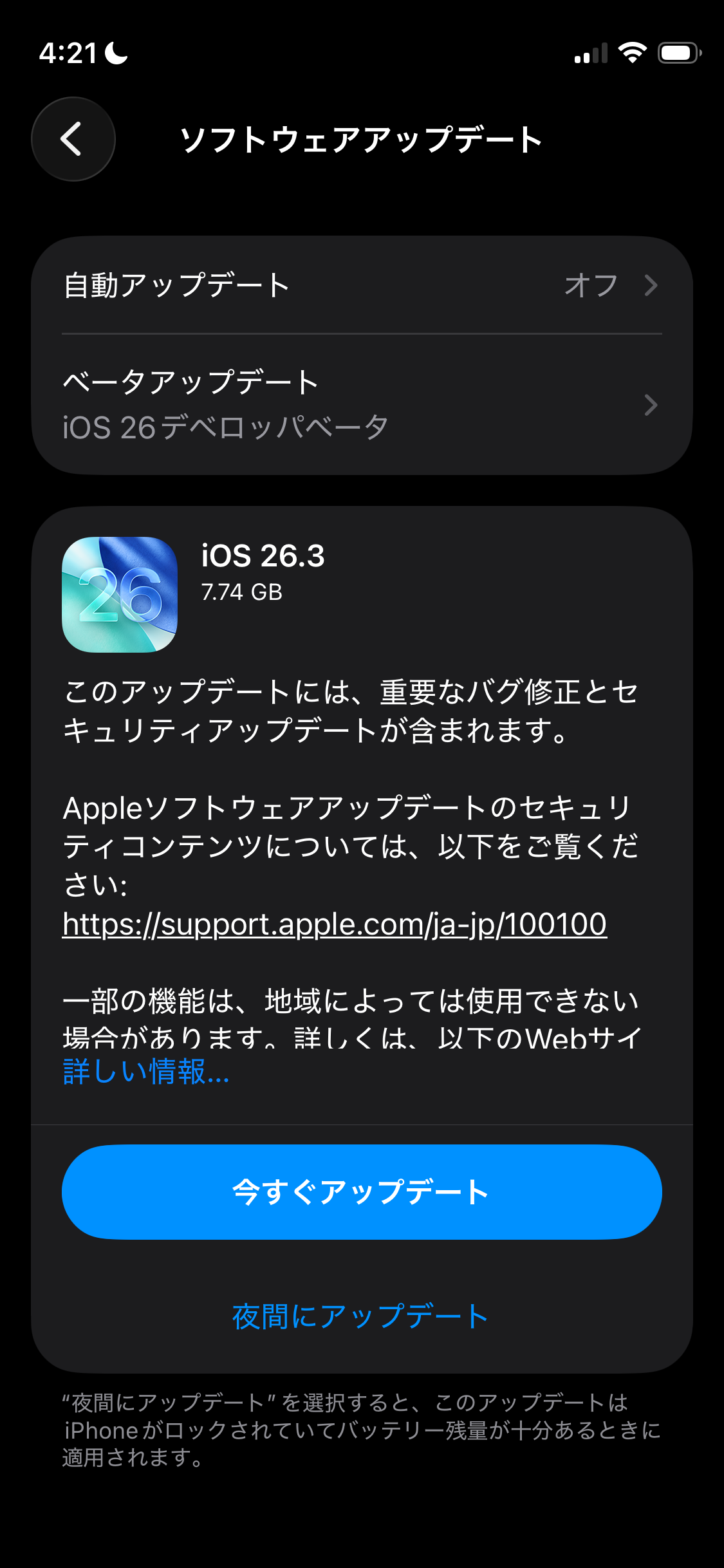Choose 夜間にアップデート
Image resolution: width=724 pixels, height=1568 pixels.
click(360, 1317)
